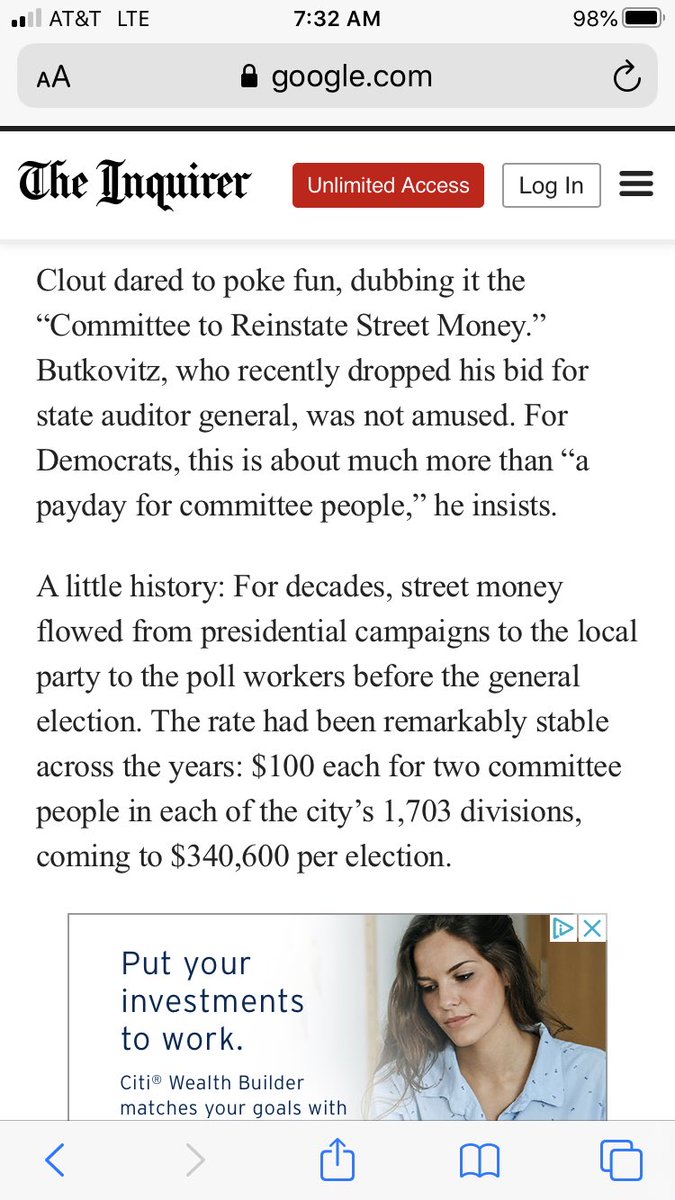Viewport: 675px width, 1200px height.
Task: Go to The Inquirer home logo
Action: 134,186
